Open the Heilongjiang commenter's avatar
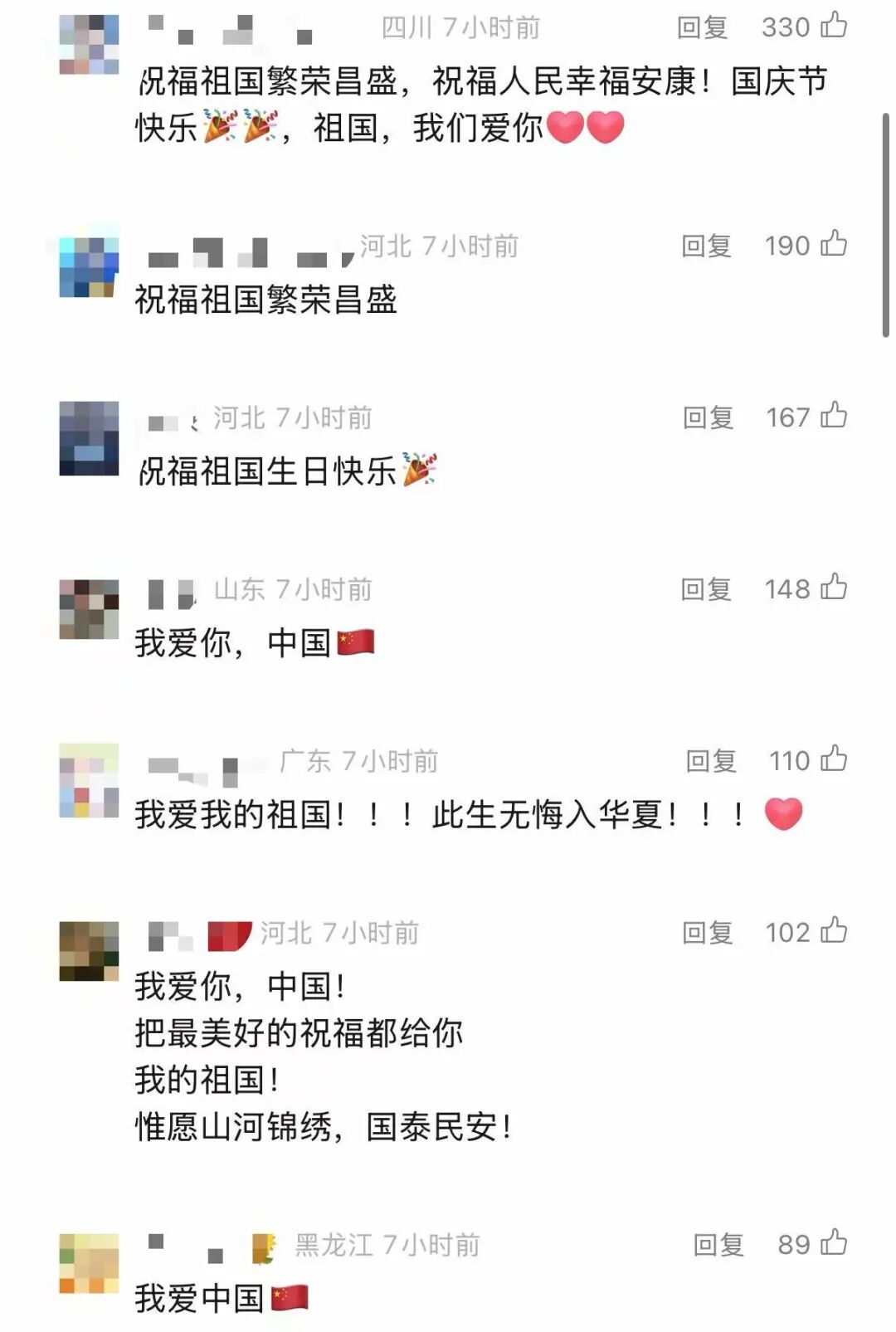The height and width of the screenshot is (1332, 896). click(89, 1263)
